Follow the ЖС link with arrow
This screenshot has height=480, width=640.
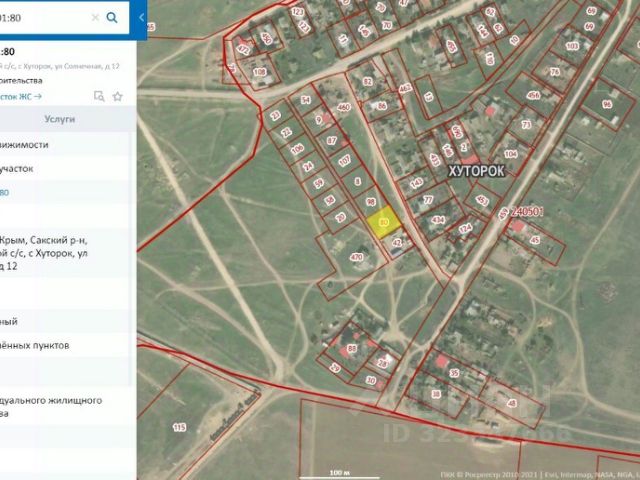[x=21, y=97]
